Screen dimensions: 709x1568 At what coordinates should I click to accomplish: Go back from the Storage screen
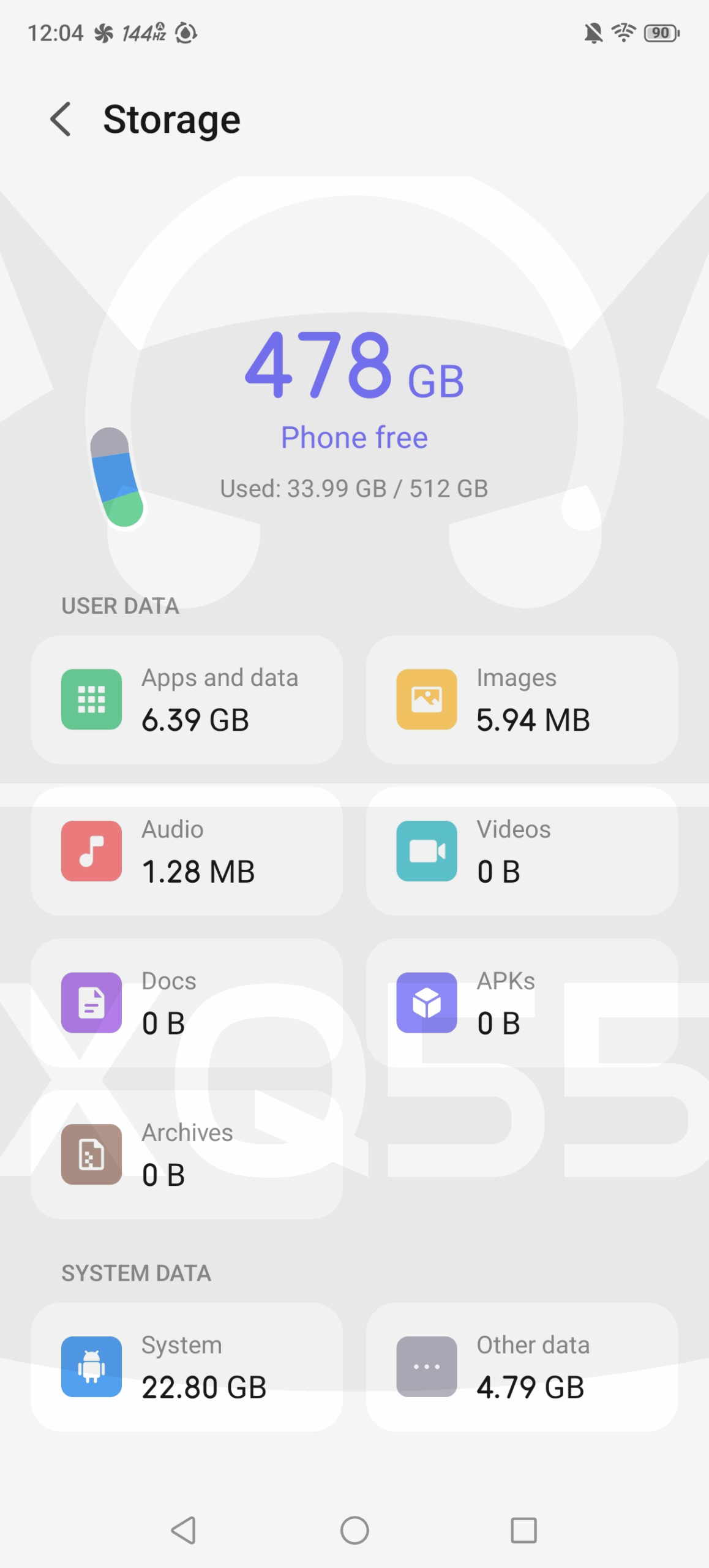[61, 119]
